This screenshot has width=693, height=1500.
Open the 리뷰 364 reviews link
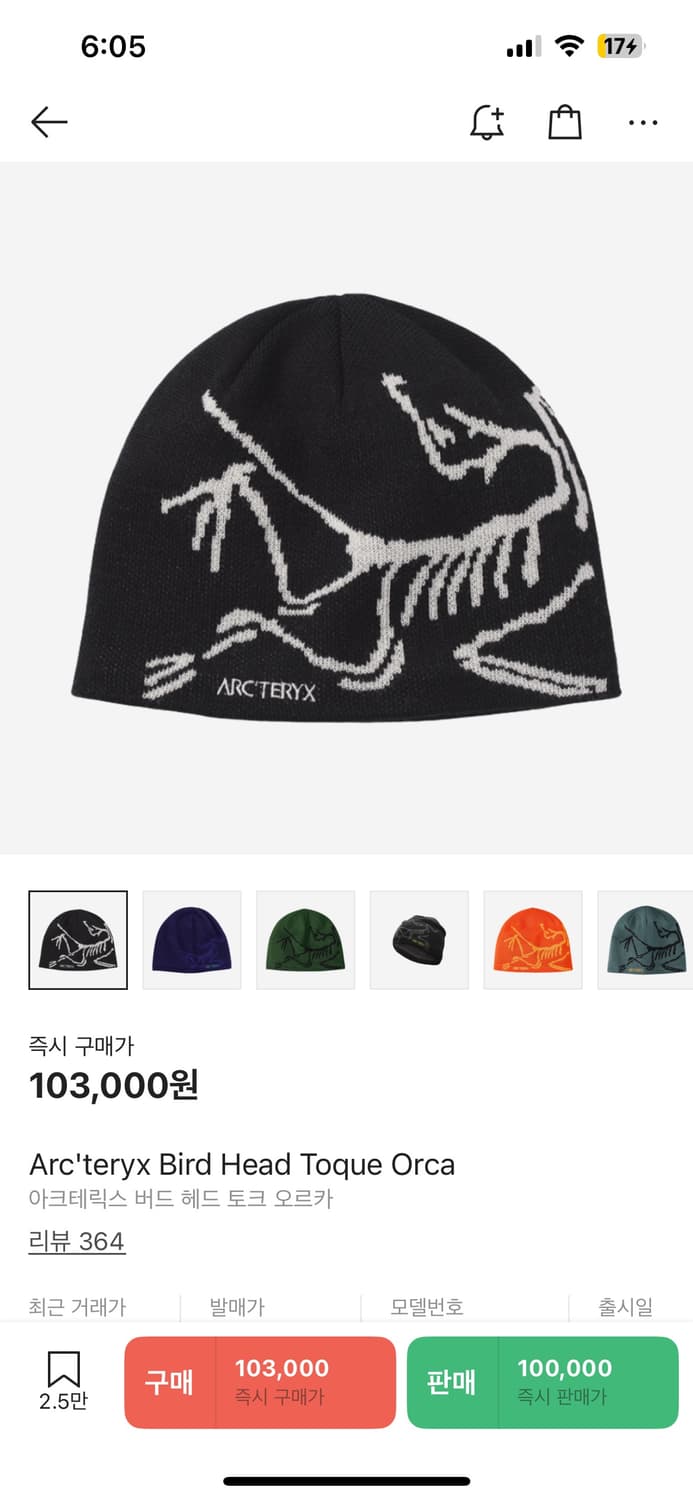point(77,1242)
